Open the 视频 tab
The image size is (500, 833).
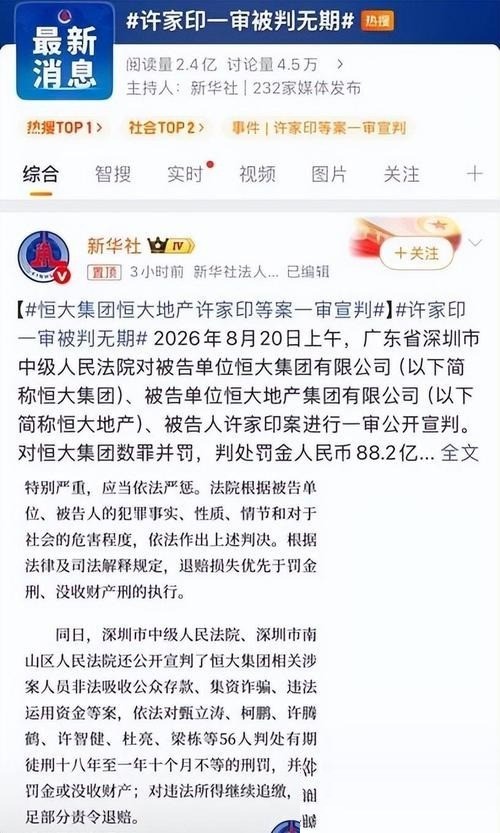[x=257, y=174]
